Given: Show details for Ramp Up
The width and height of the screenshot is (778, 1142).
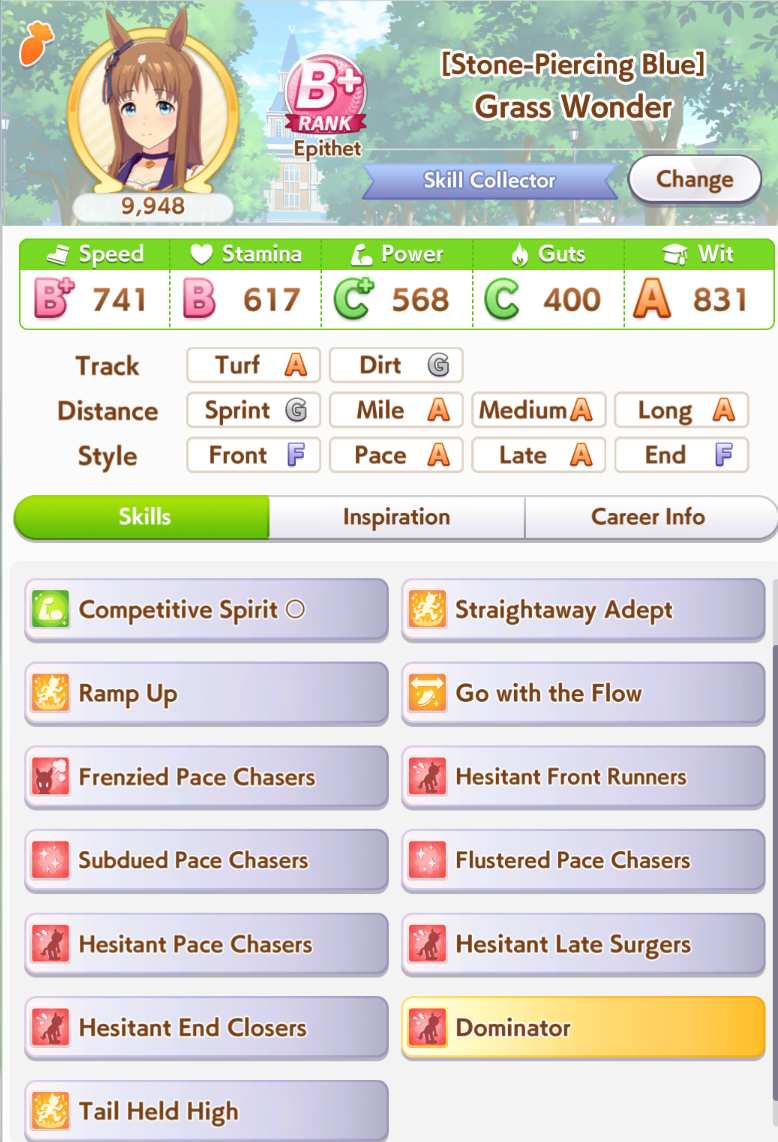Looking at the screenshot, I should pos(206,694).
